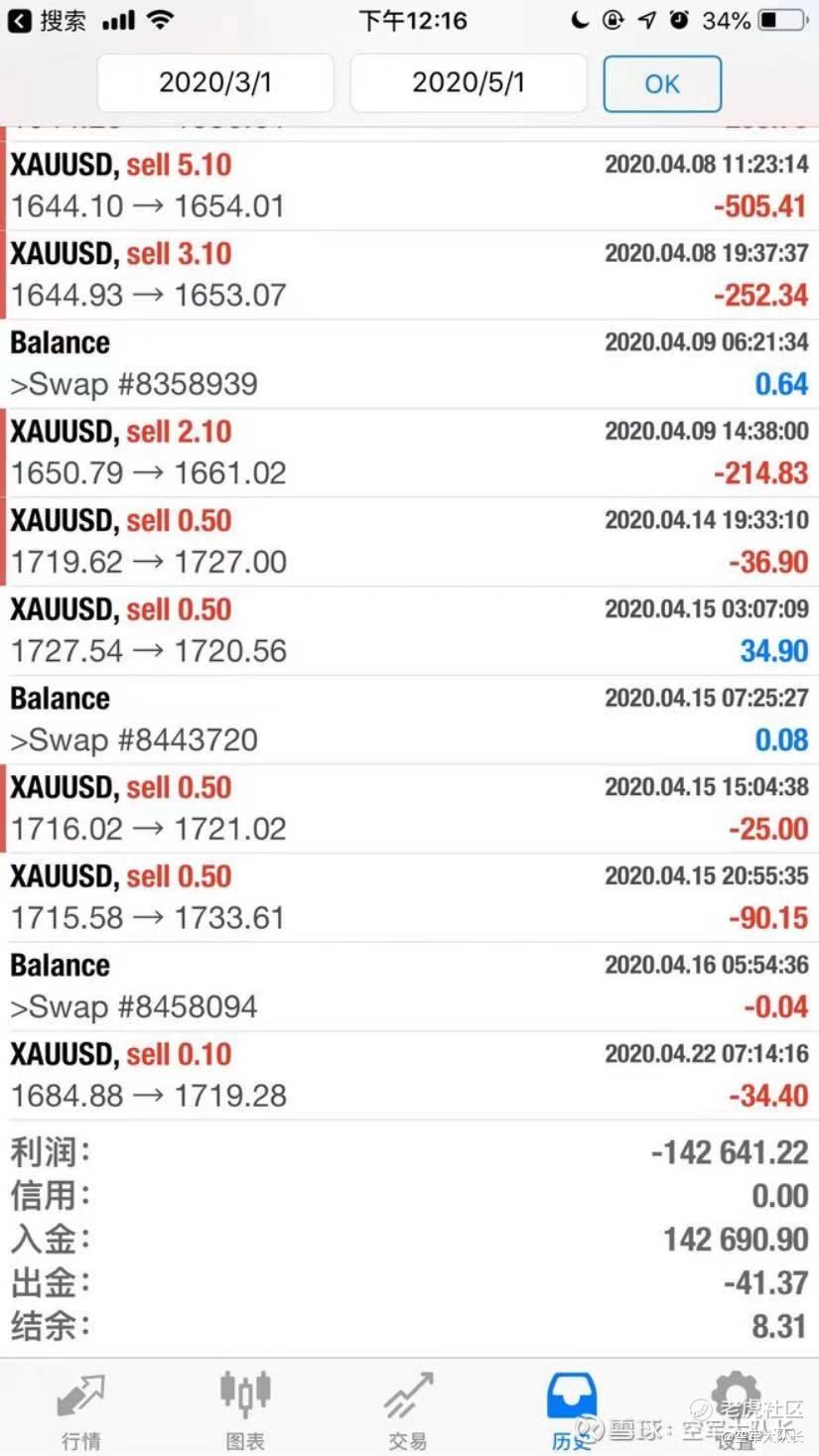
Task: Open the trade with loss -90.15
Action: coord(409,898)
